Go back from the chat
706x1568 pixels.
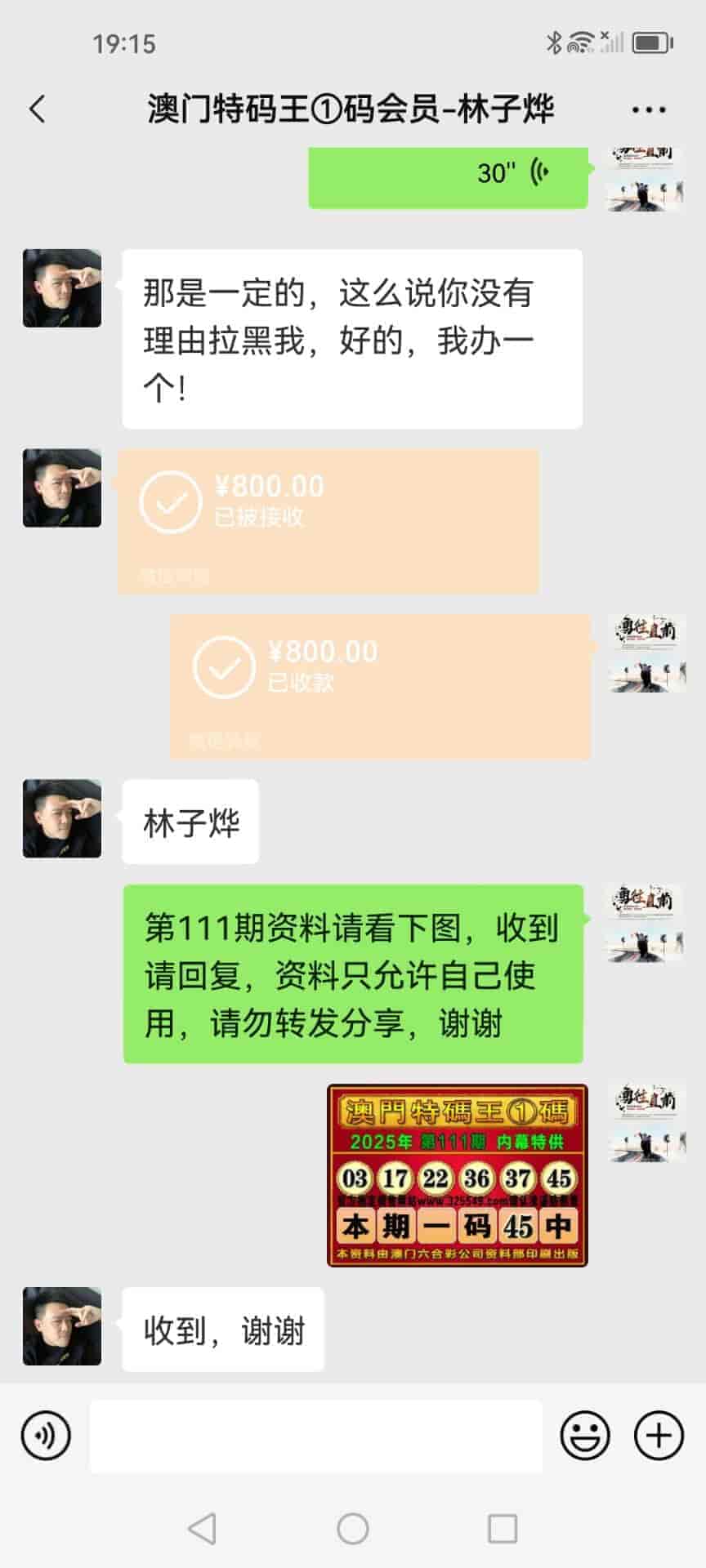point(38,109)
